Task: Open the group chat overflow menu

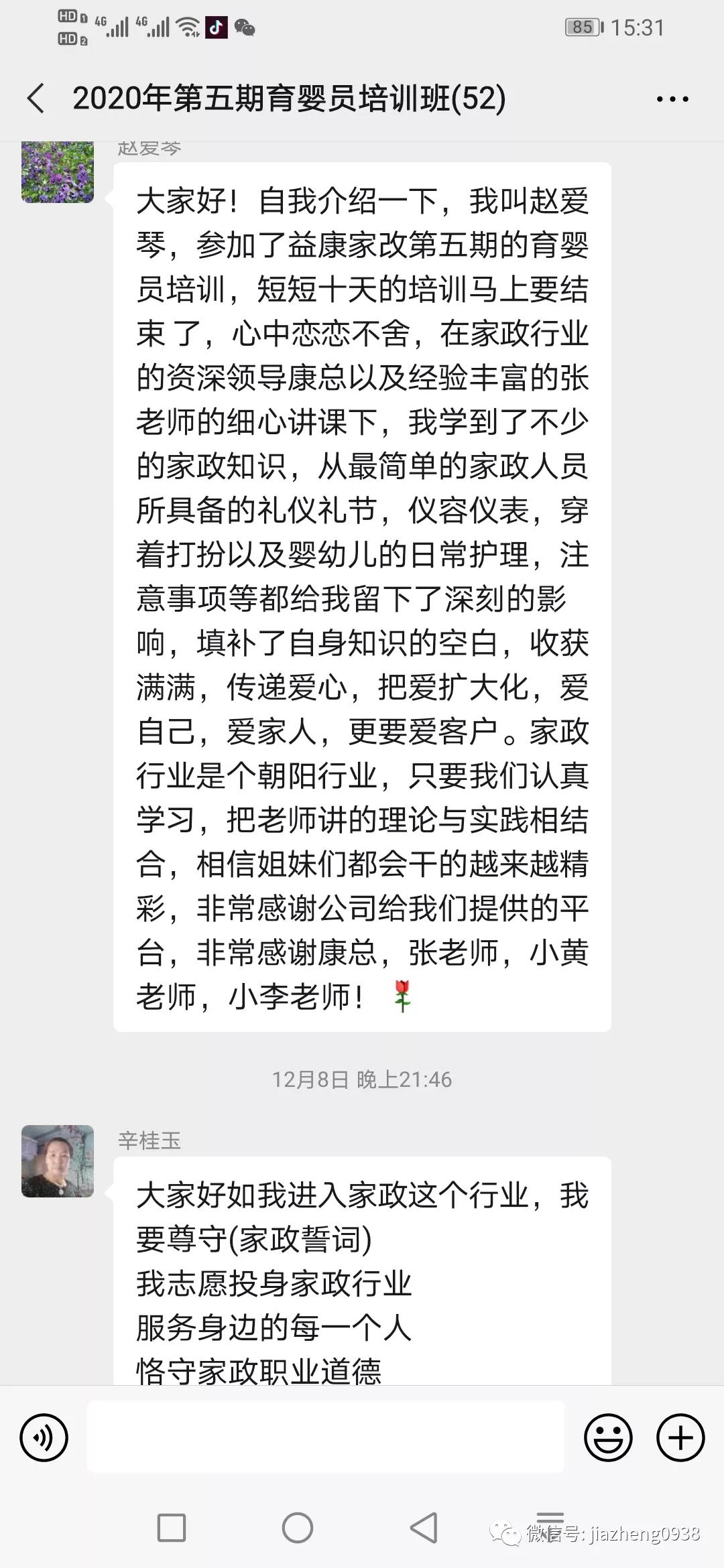Action: click(x=672, y=99)
